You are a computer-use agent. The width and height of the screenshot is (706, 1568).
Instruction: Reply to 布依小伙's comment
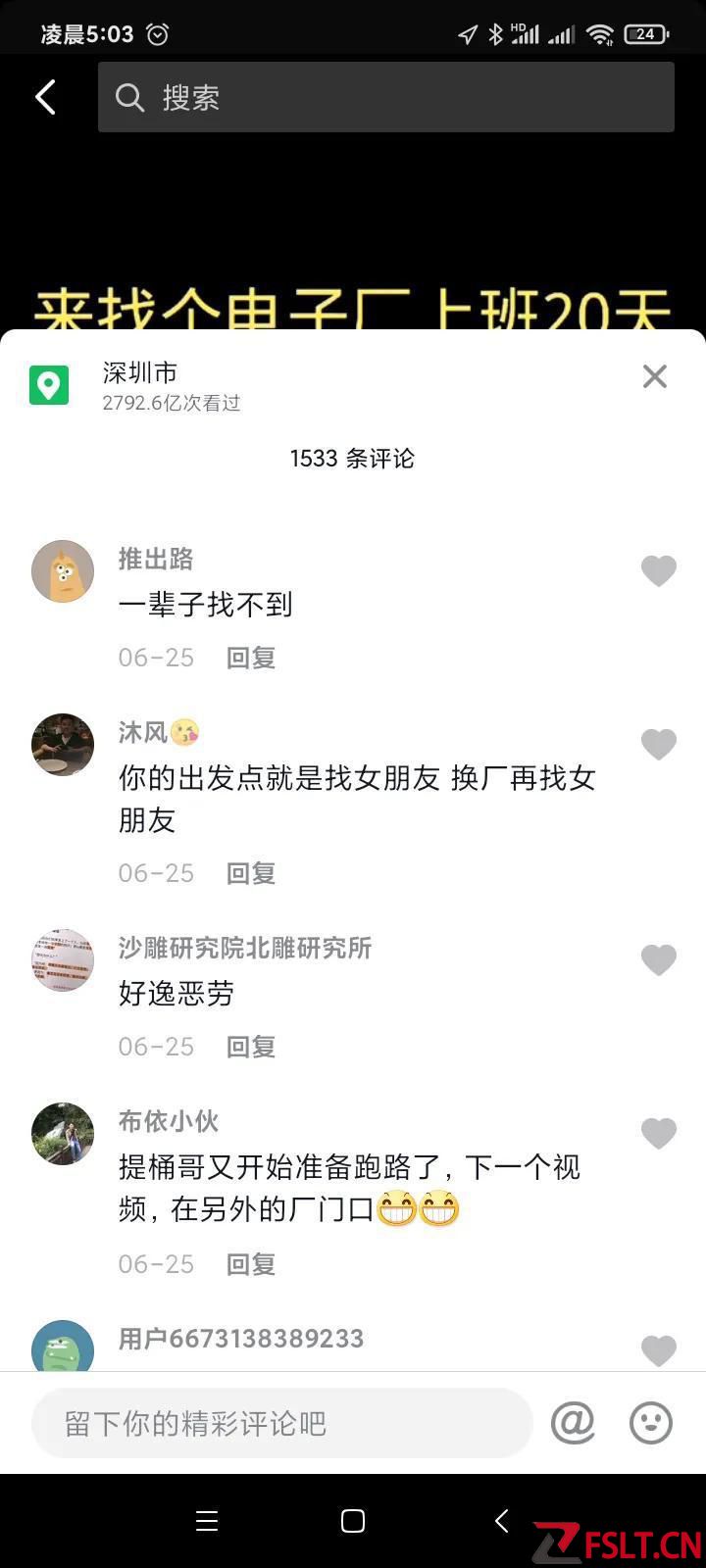coord(251,1264)
